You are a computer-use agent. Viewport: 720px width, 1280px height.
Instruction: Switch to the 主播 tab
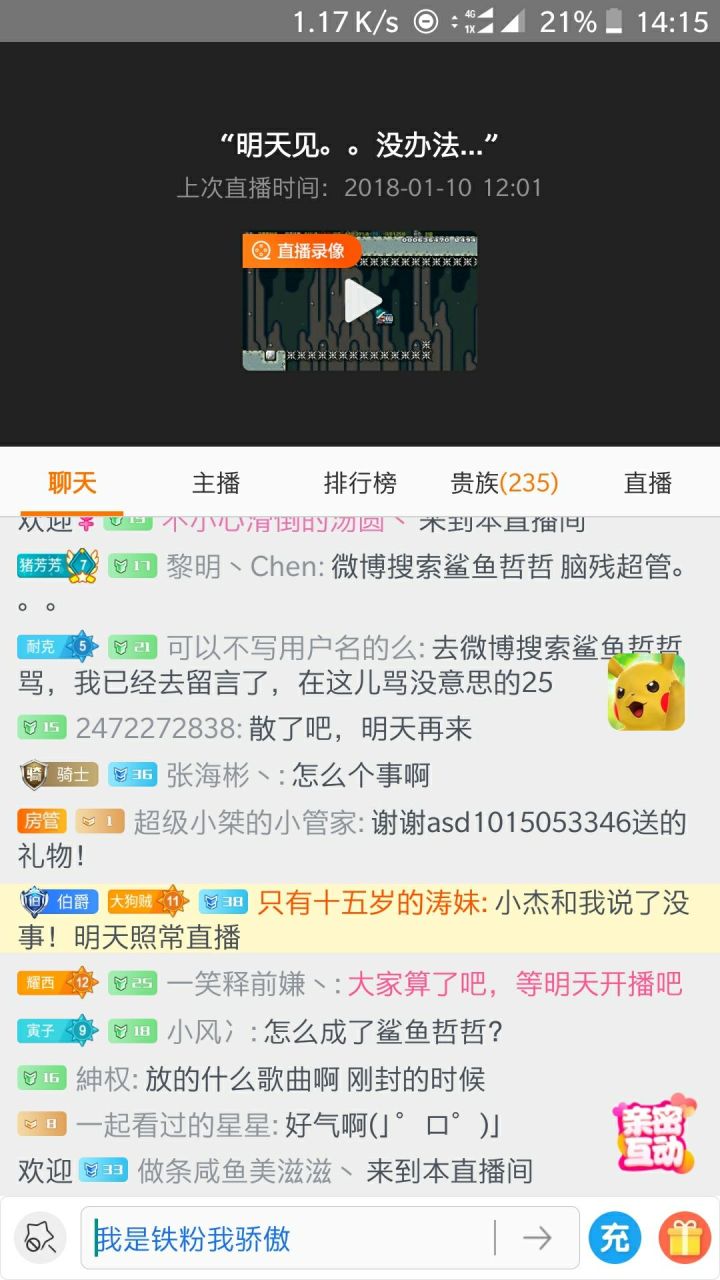[216, 484]
